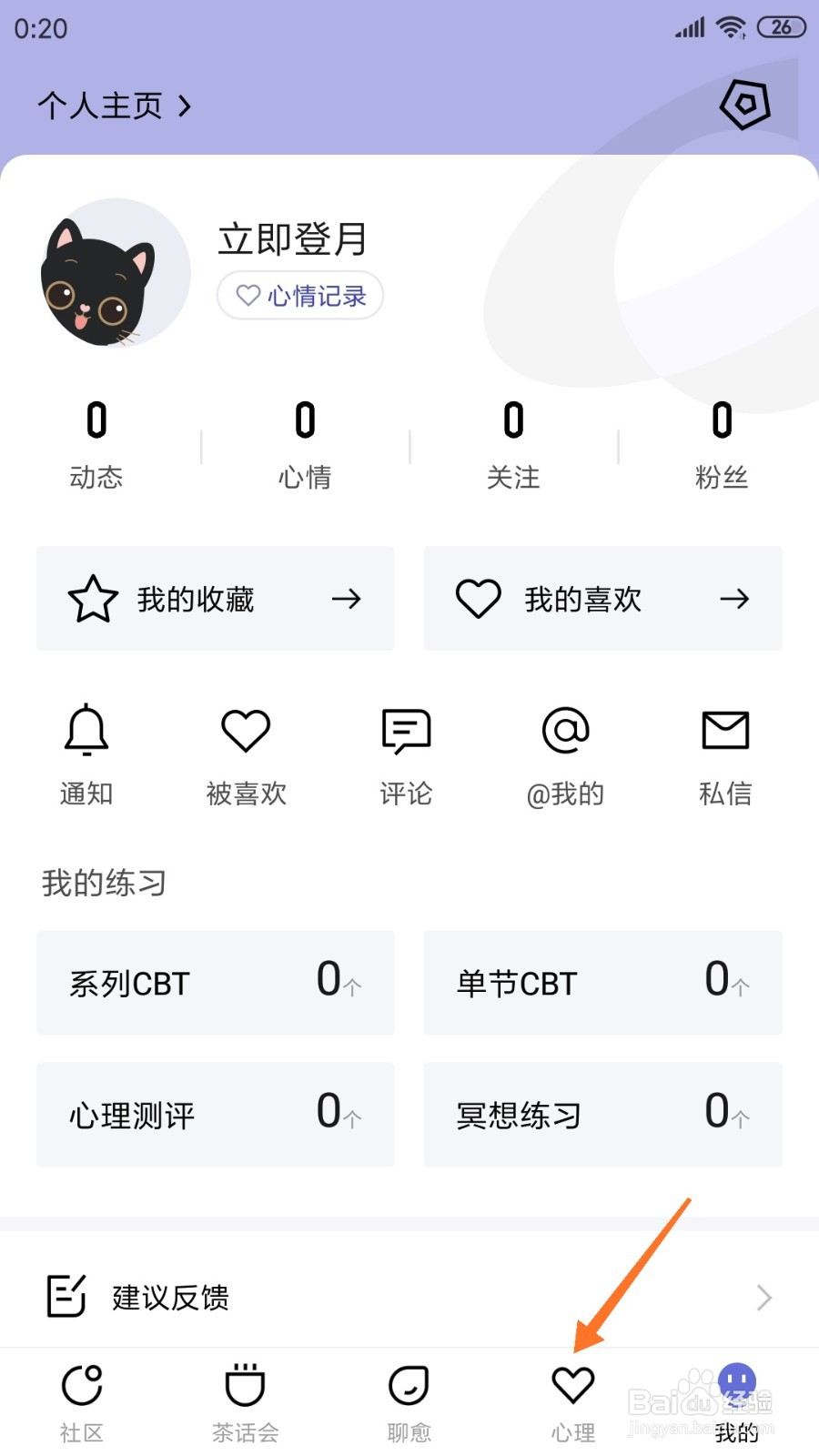The width and height of the screenshot is (819, 1456).
Task: Open the 通知 notifications bell icon
Action: pyautogui.click(x=86, y=730)
